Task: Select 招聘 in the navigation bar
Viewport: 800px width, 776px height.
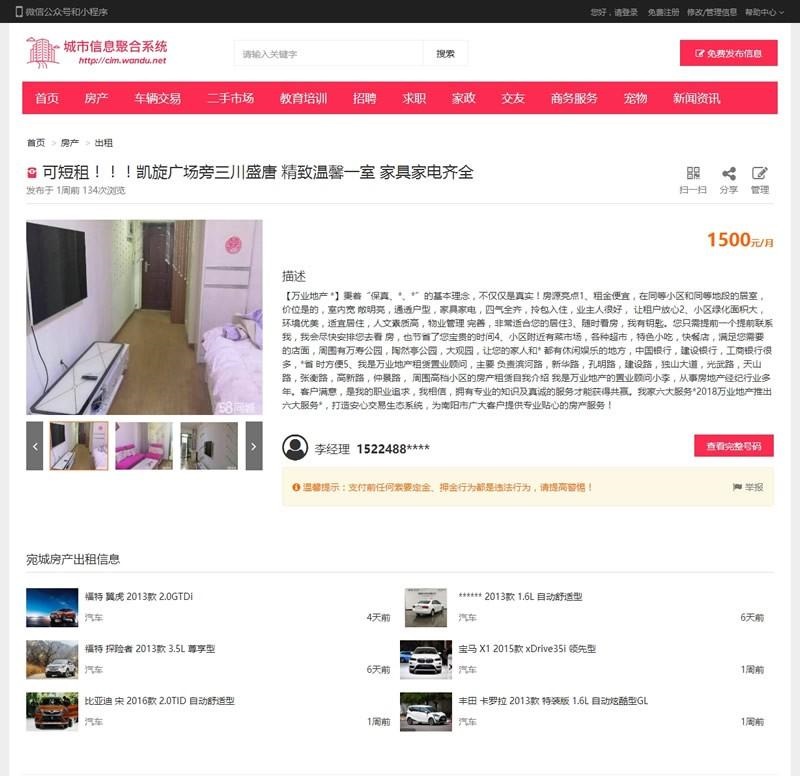Action: (364, 98)
